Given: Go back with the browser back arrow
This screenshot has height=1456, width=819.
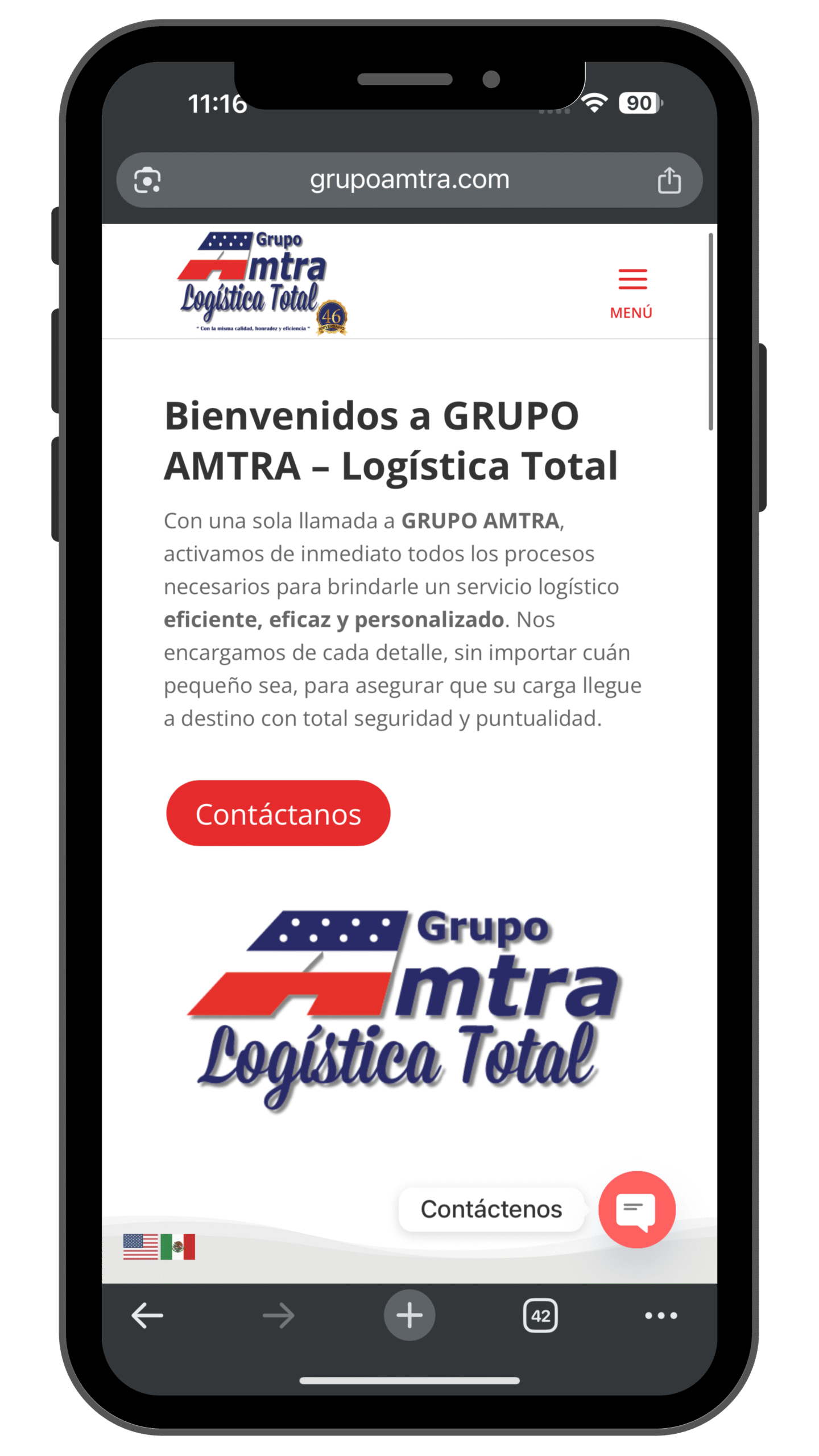Looking at the screenshot, I should click(147, 1316).
